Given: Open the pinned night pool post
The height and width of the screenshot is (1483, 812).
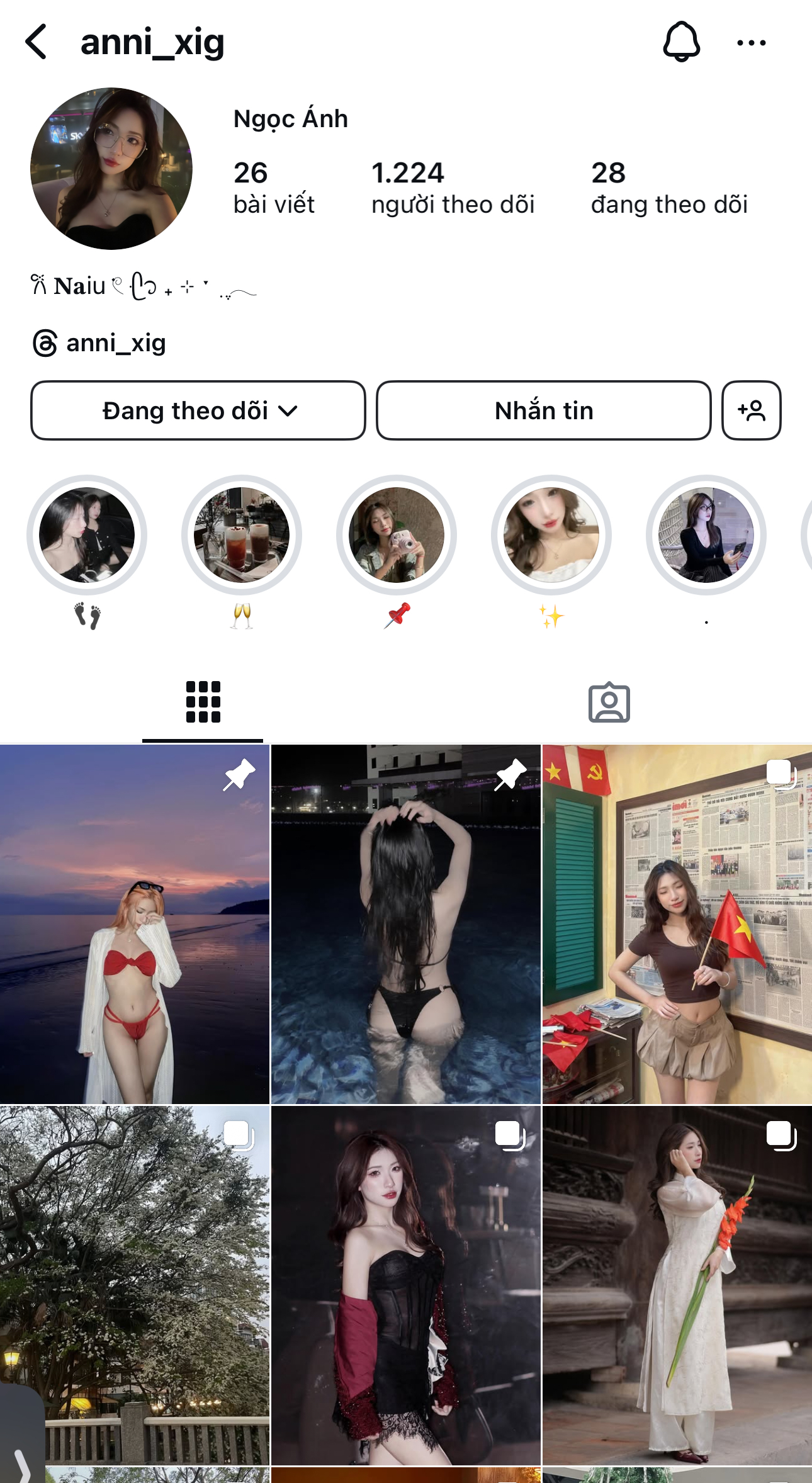Looking at the screenshot, I should tap(405, 924).
